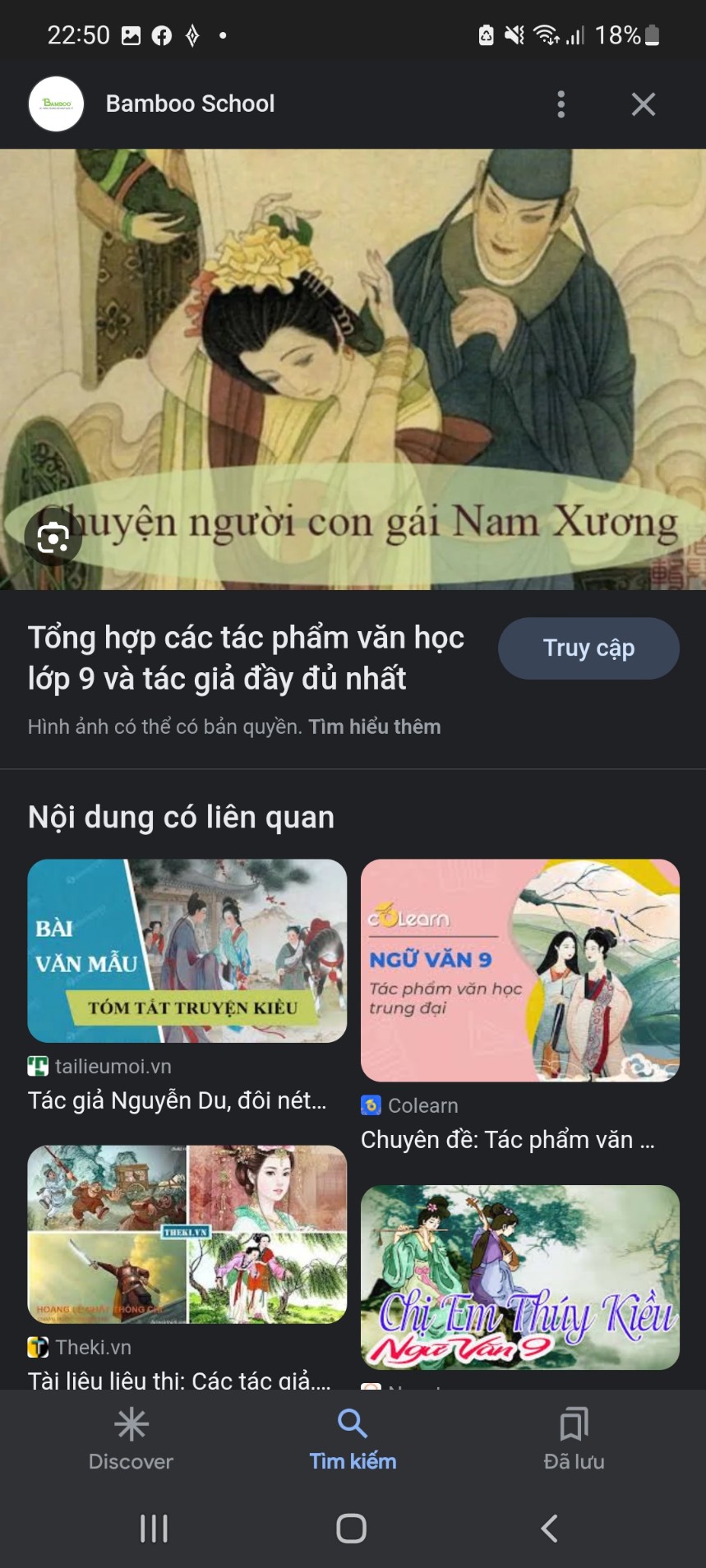Switch to the Discover tab

(132, 1439)
